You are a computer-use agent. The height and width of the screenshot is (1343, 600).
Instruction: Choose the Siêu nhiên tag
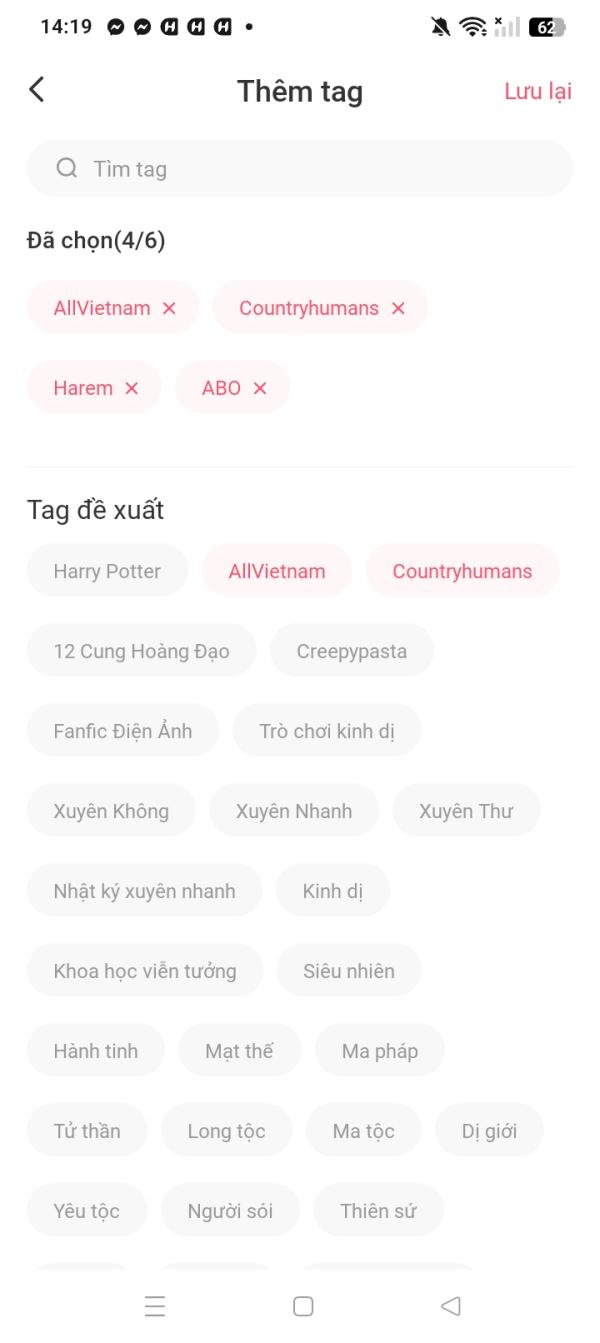(349, 971)
